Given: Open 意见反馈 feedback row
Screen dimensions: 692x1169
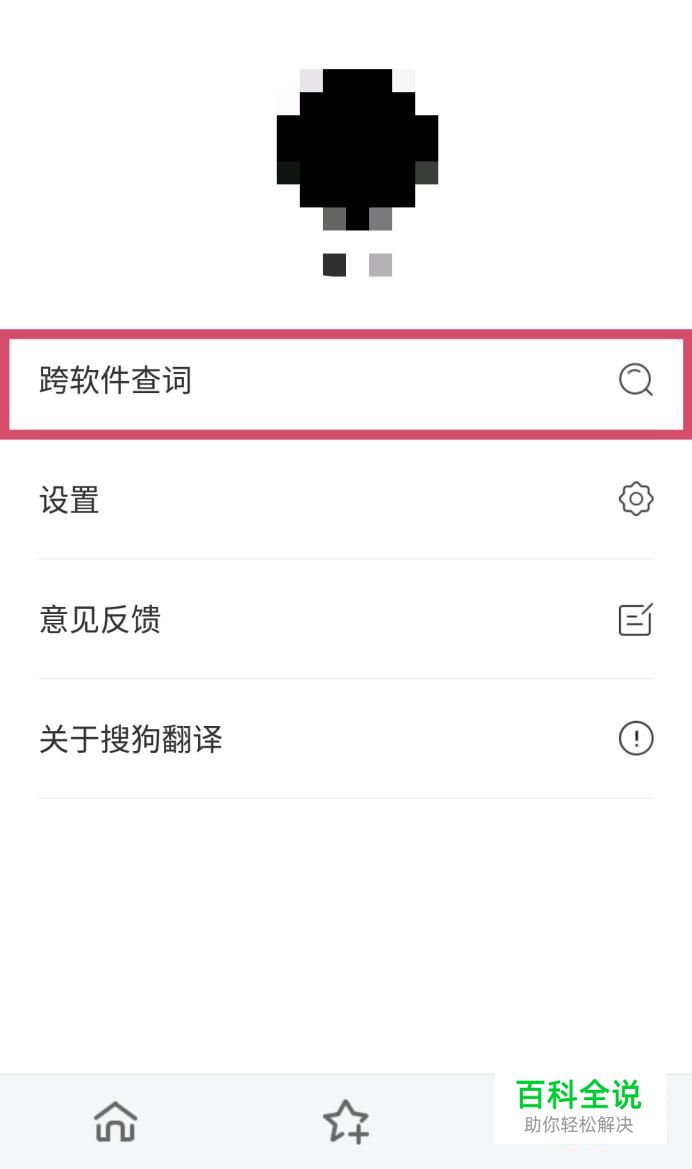Looking at the screenshot, I should [x=346, y=620].
